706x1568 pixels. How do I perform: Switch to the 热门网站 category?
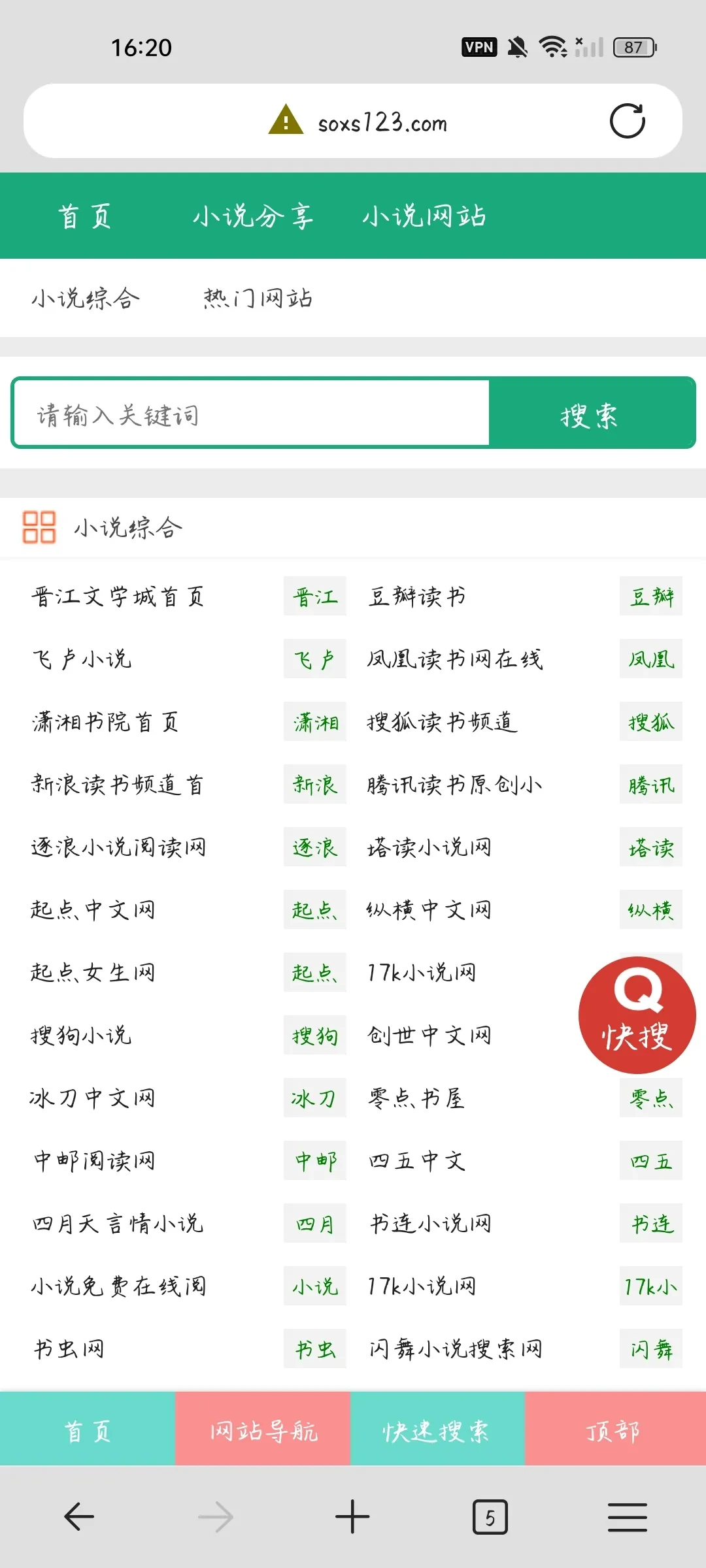click(258, 299)
